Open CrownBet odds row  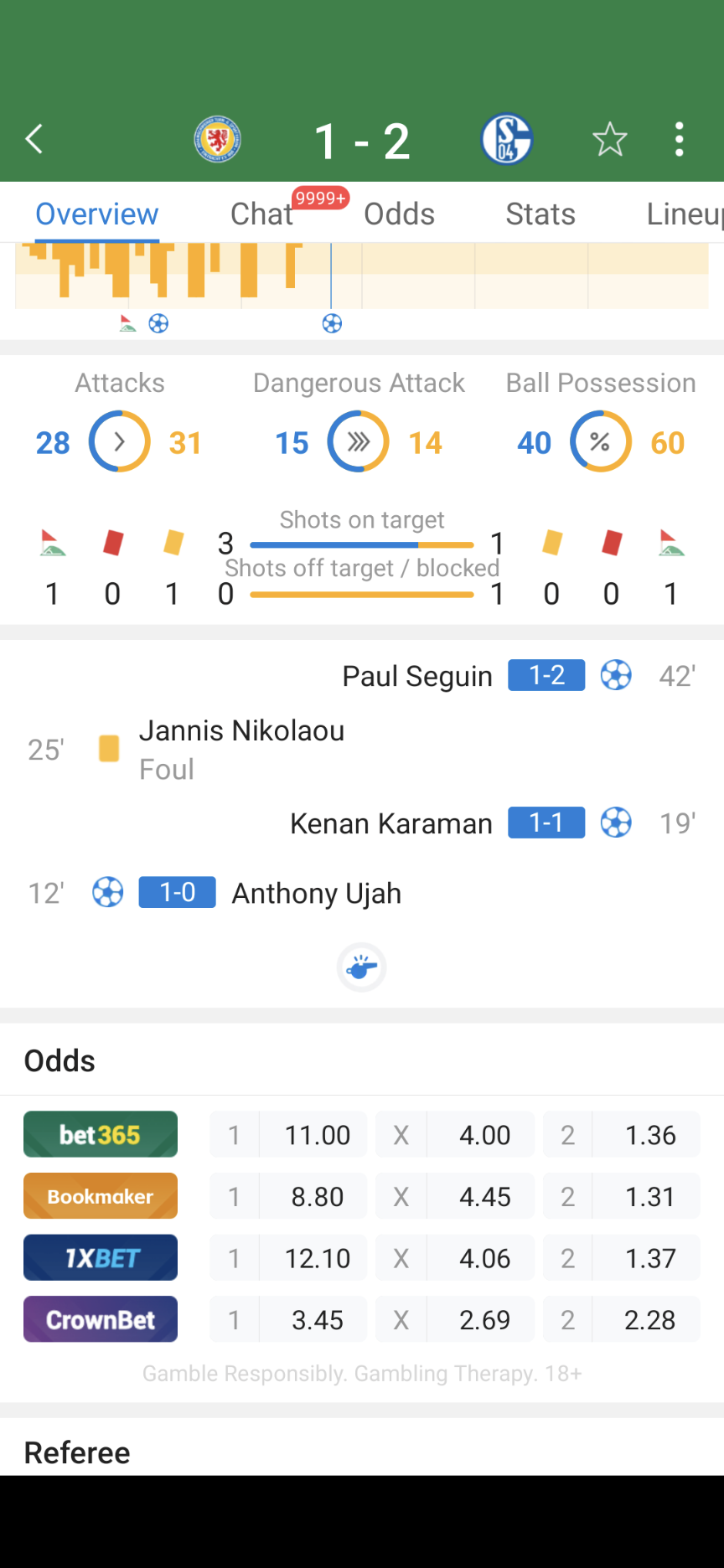[101, 1319]
